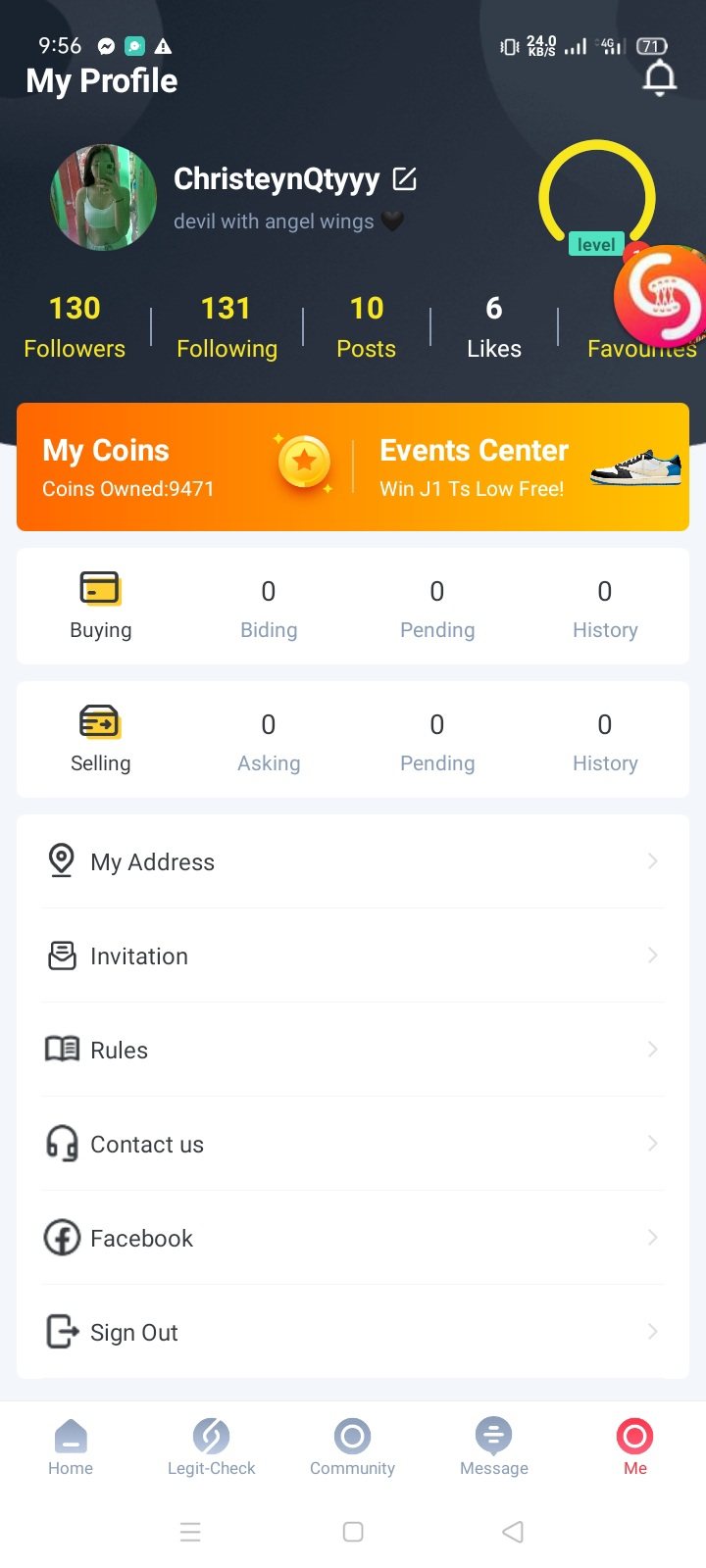Screen dimensions: 706x1568
Task: Open the Facebook row
Action: 353,1238
